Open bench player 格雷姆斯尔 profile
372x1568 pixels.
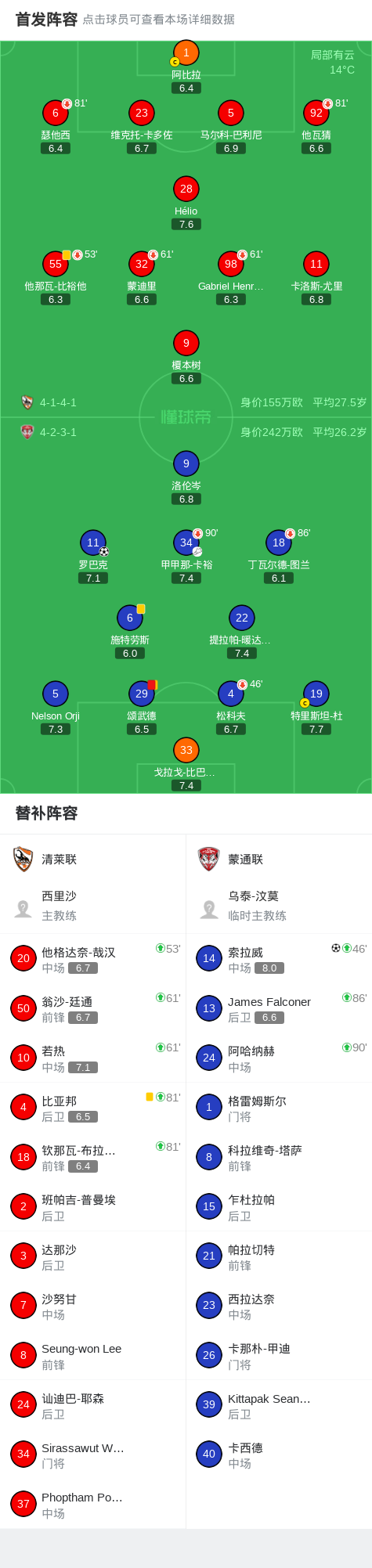tap(279, 1107)
